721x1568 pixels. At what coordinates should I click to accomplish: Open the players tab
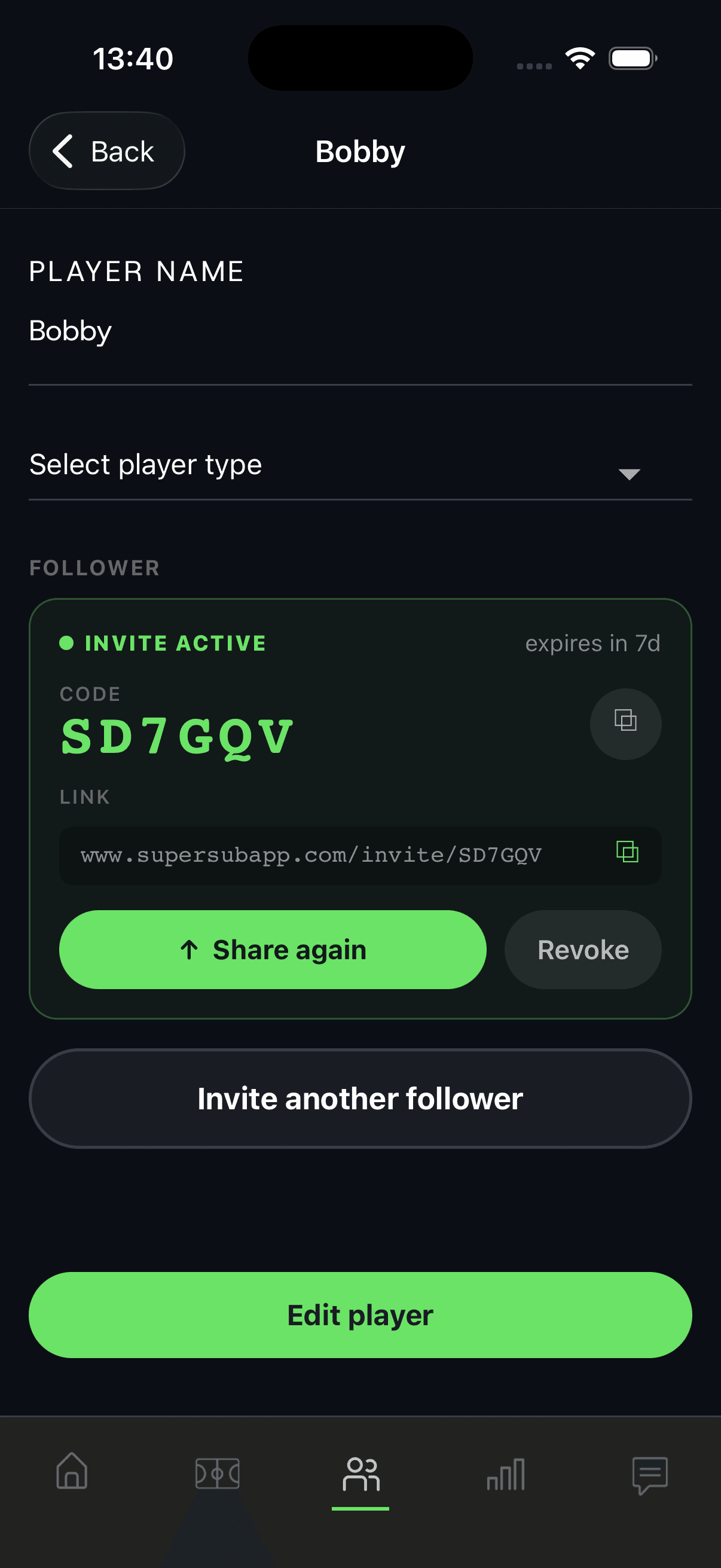click(361, 1474)
